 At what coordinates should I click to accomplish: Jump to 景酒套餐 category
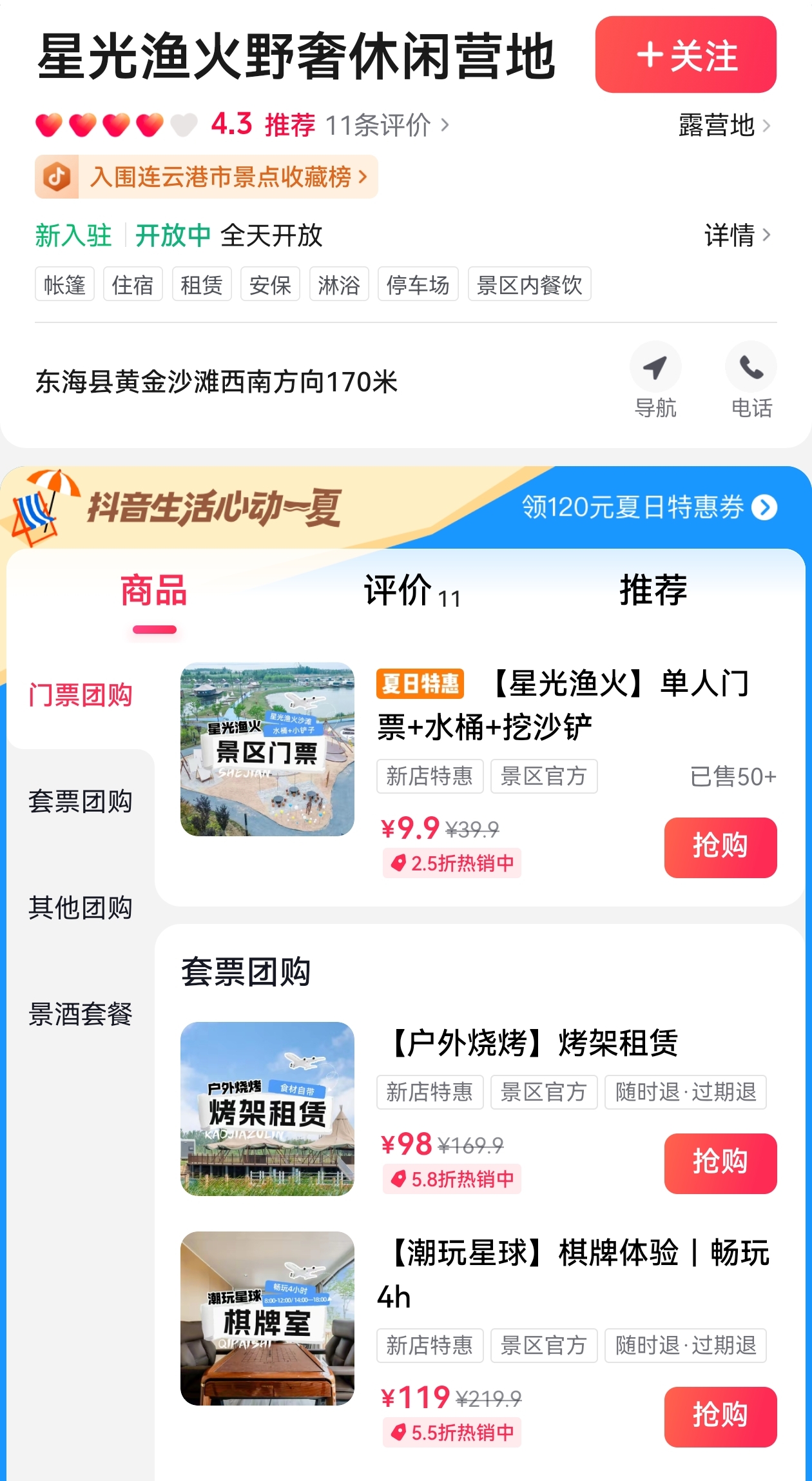coord(80,1014)
